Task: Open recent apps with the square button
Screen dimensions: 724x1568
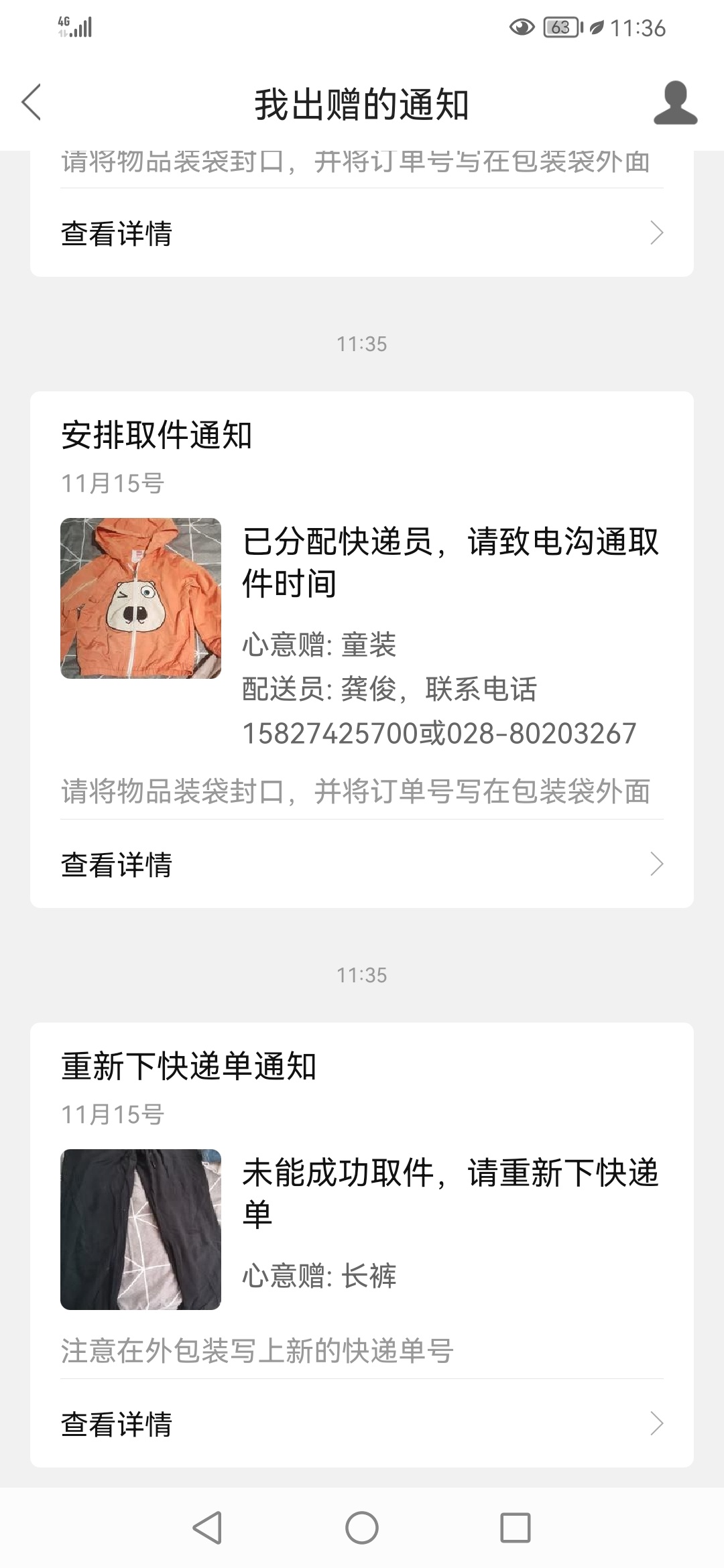Action: pos(516,1528)
